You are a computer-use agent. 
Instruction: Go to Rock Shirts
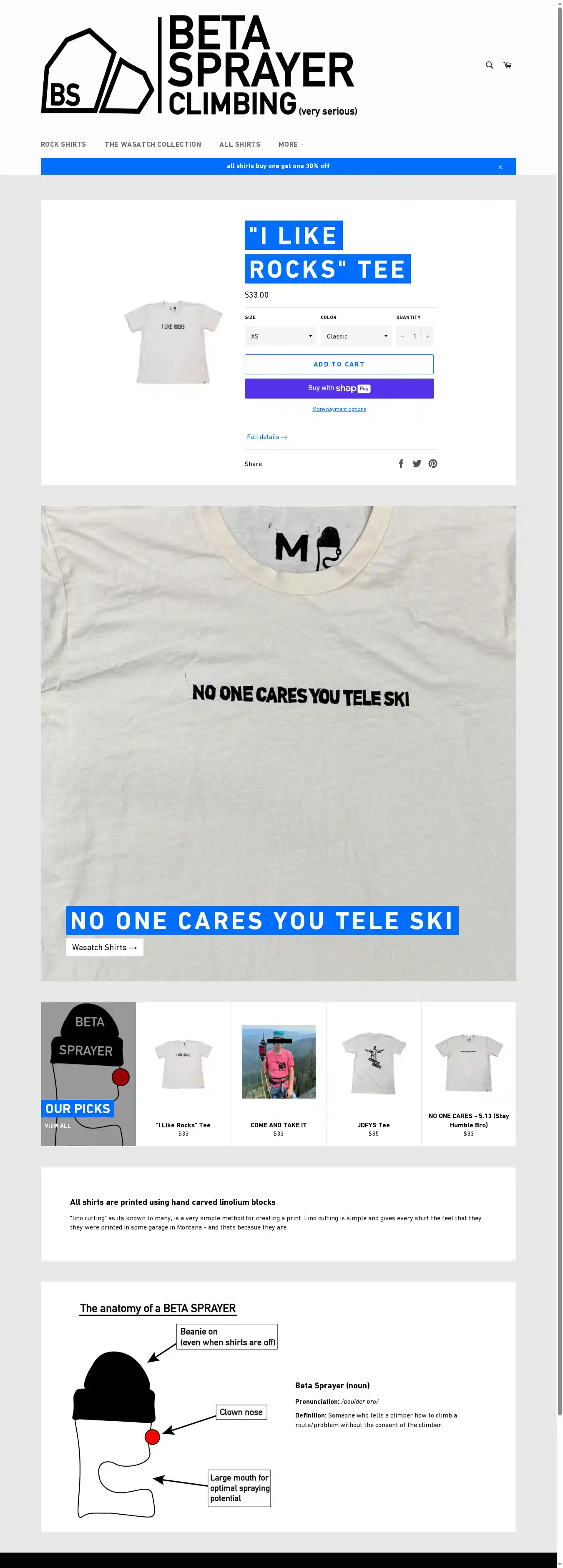[63, 144]
